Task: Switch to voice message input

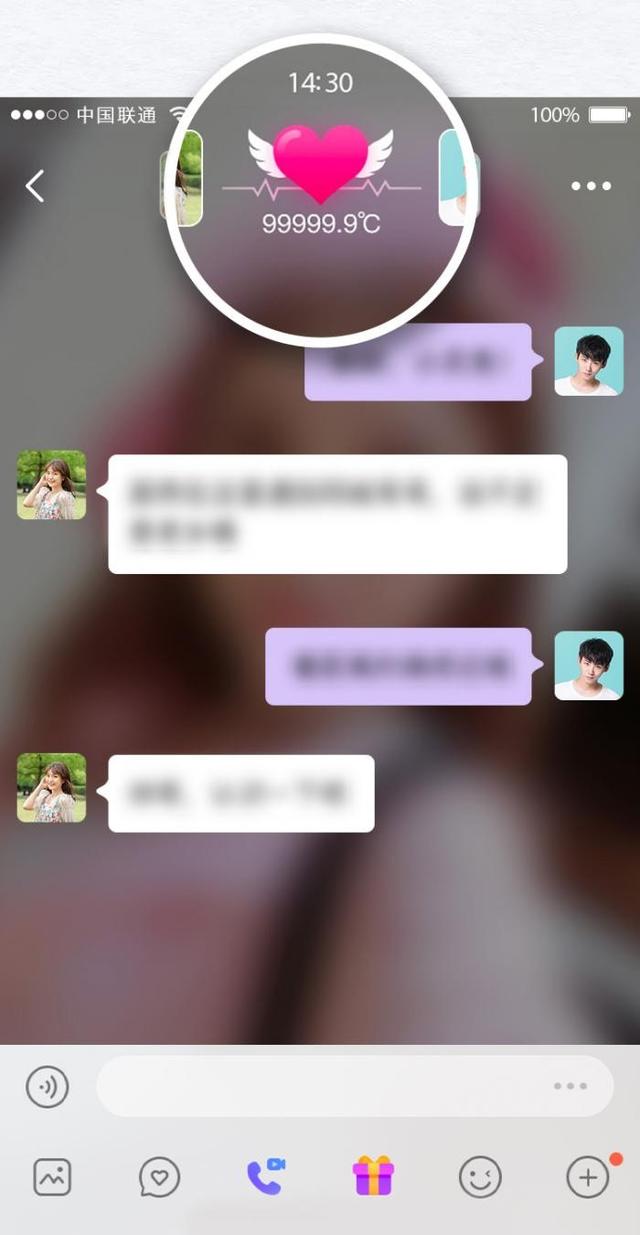Action: pos(47,1086)
